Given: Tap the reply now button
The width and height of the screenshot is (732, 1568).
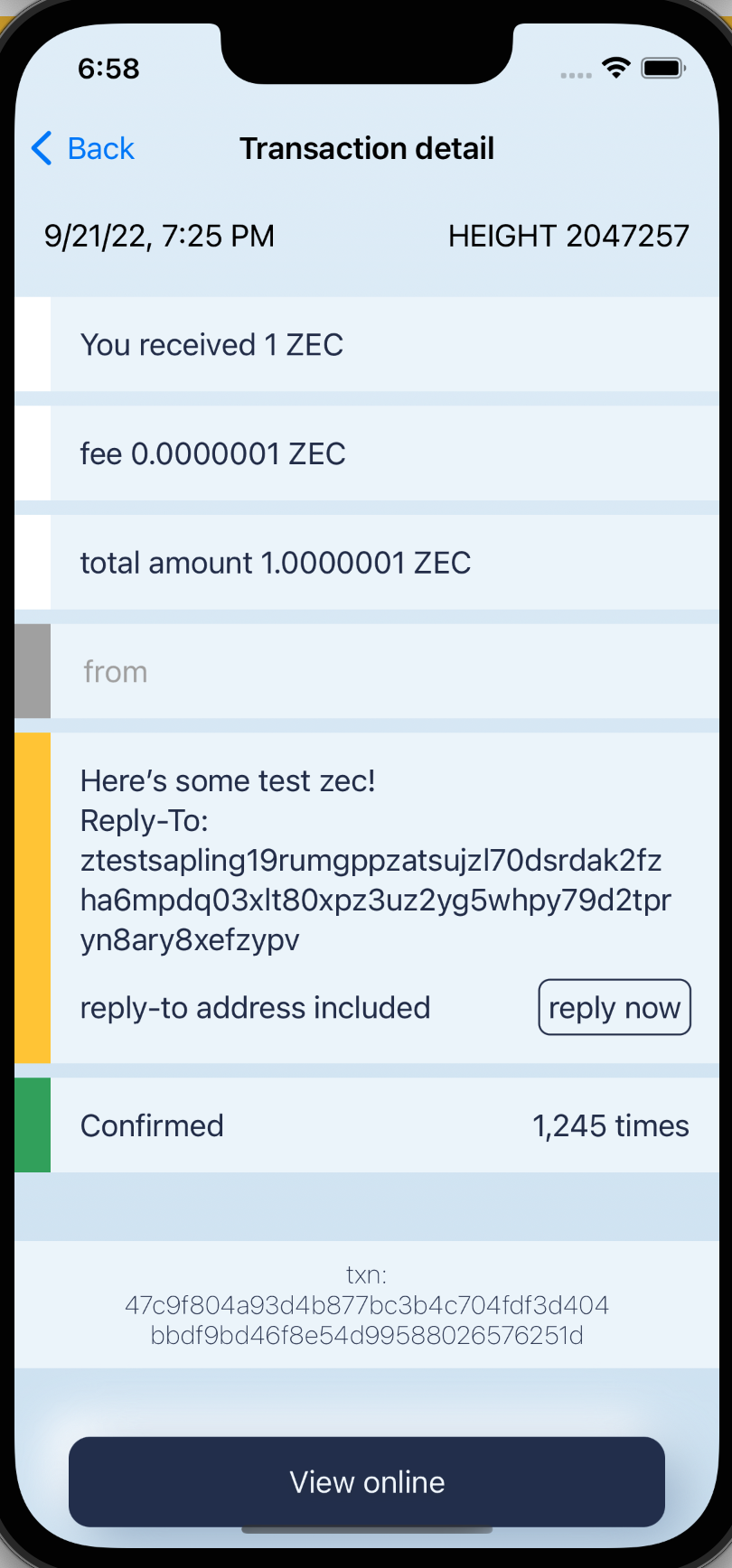Looking at the screenshot, I should tap(615, 1007).
